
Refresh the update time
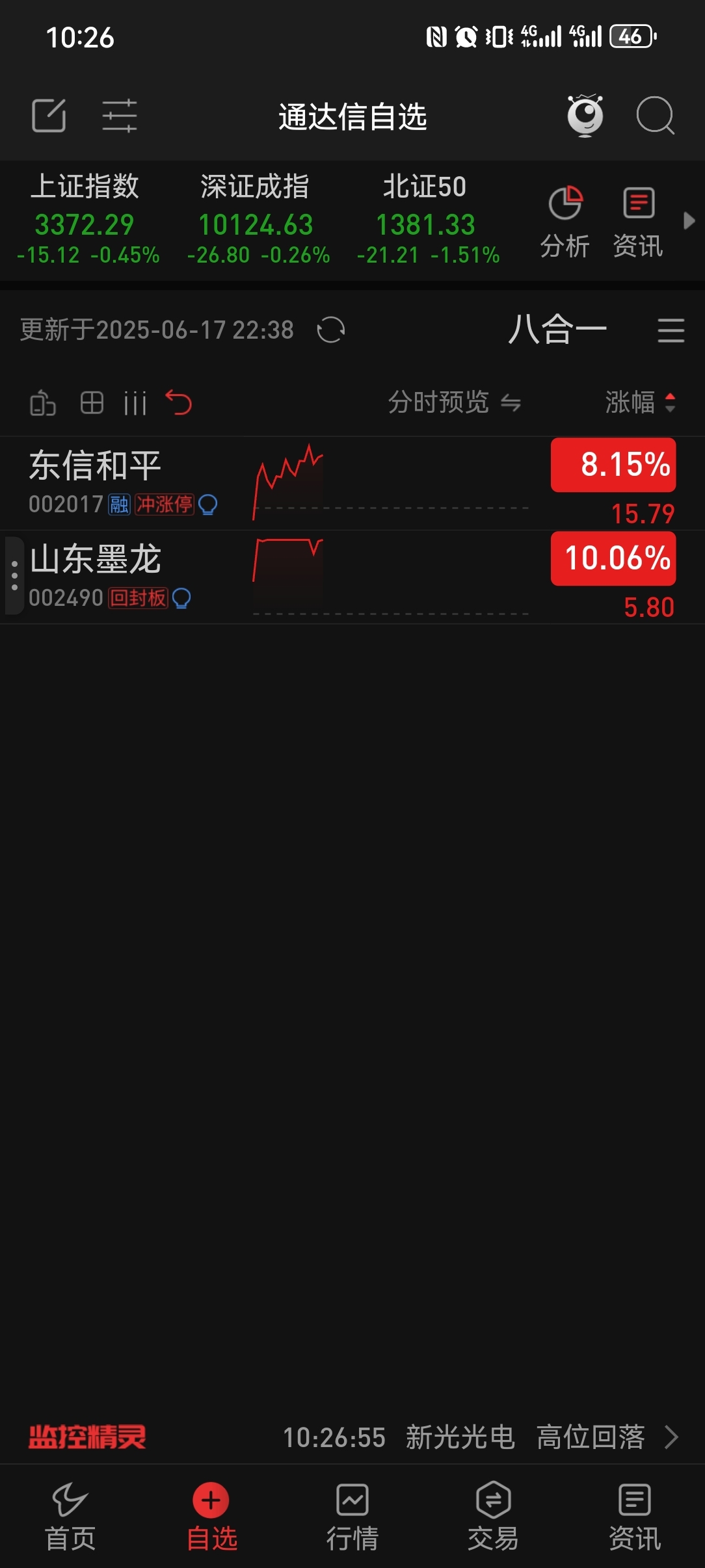[330, 330]
